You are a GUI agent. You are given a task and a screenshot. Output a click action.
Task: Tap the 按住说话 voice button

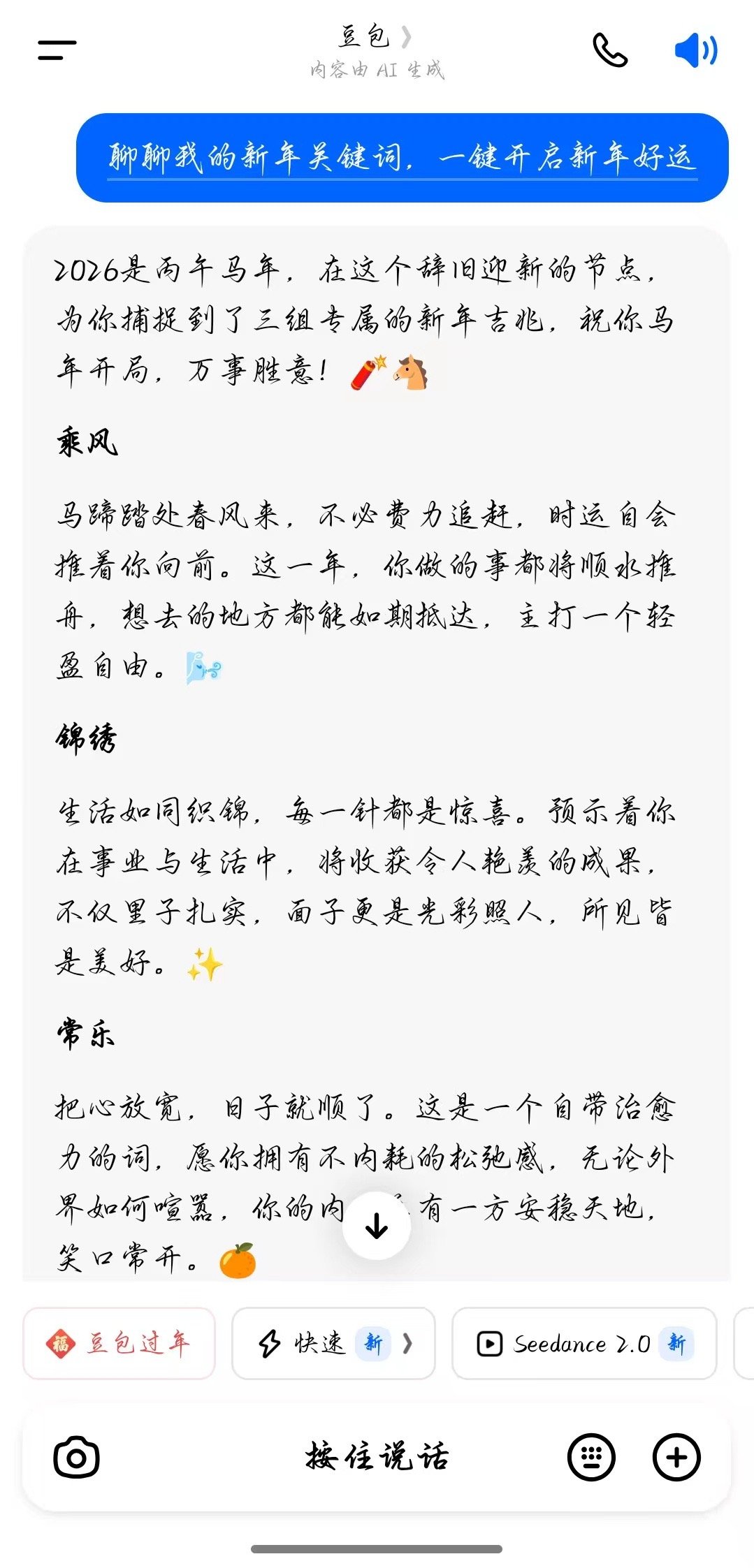tap(377, 1457)
